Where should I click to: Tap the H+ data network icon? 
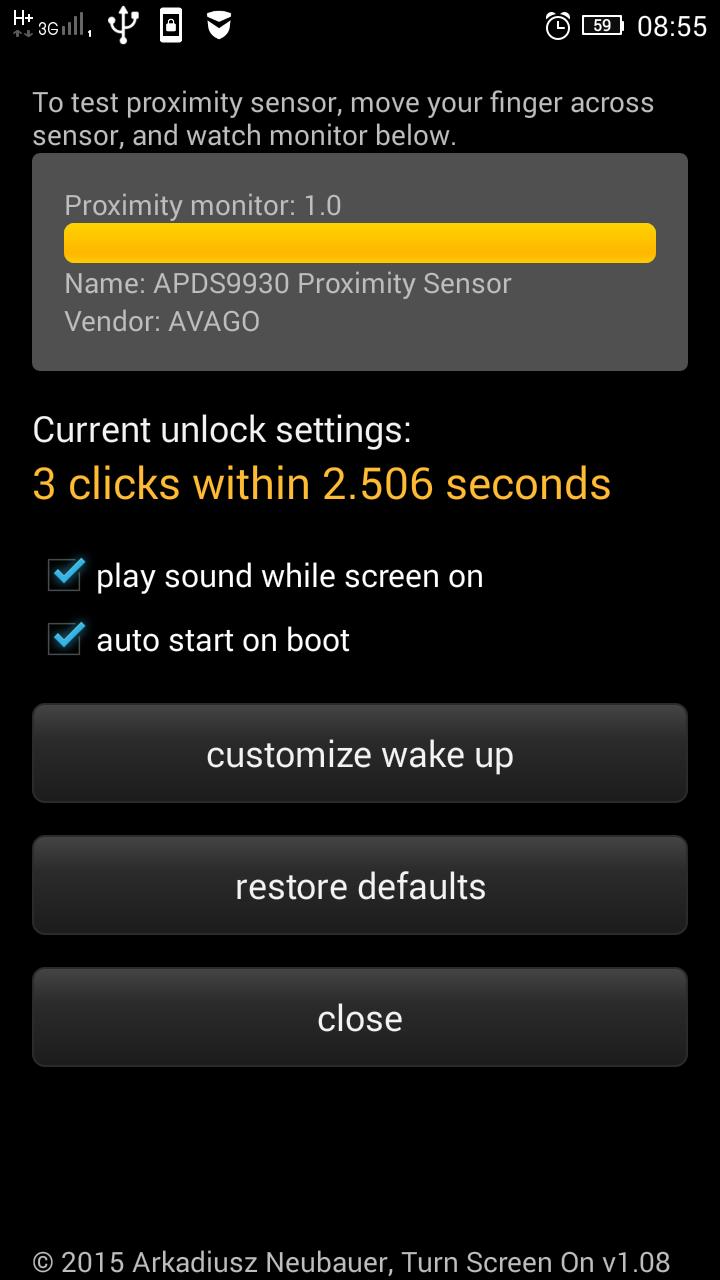tap(22, 18)
